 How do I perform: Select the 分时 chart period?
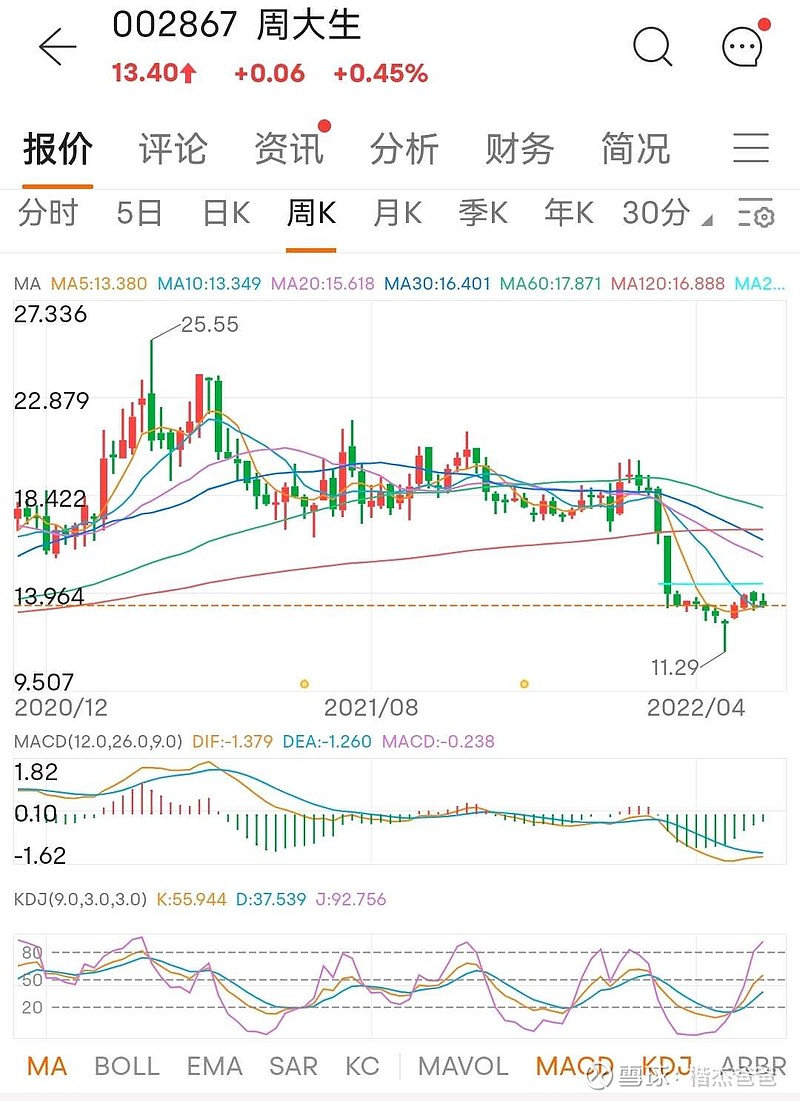[47, 213]
